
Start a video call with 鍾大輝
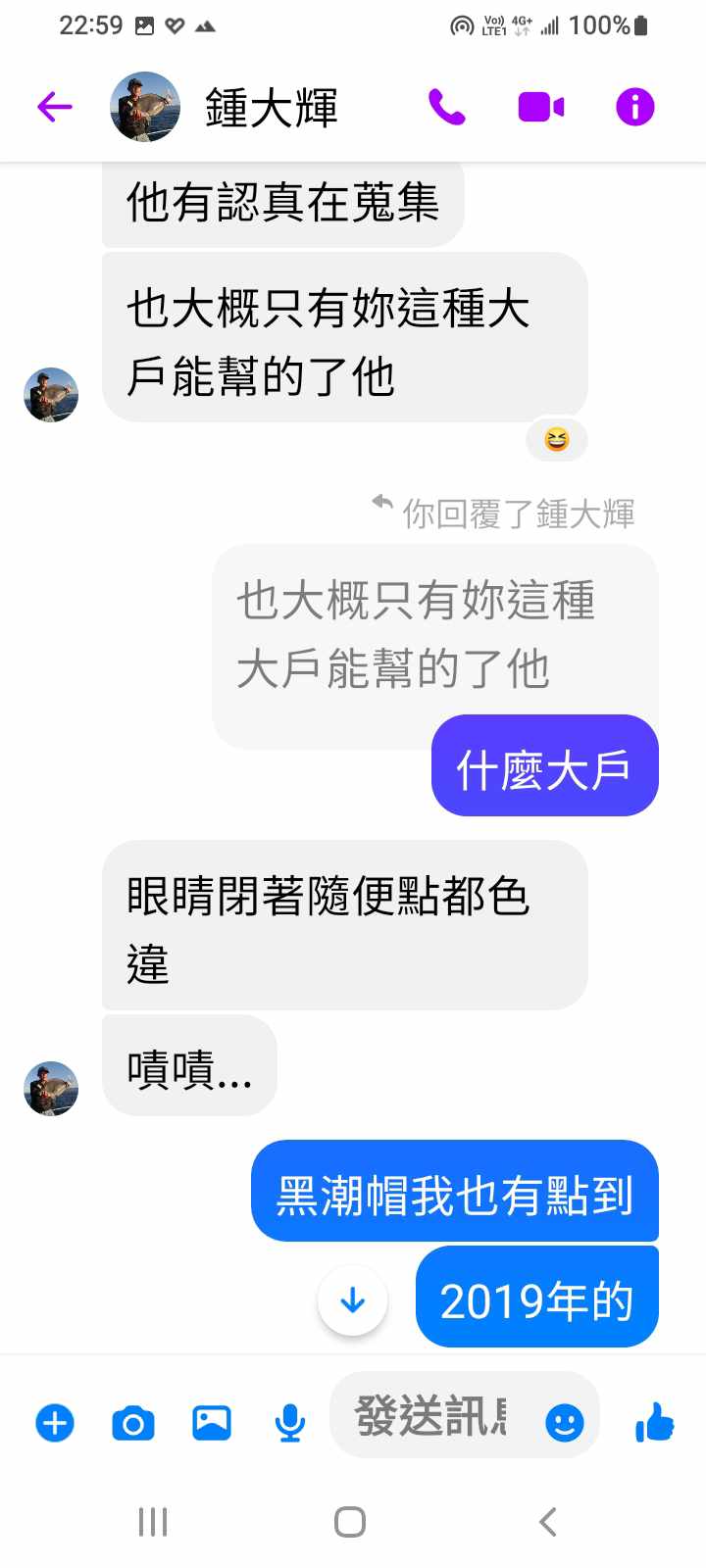point(540,107)
